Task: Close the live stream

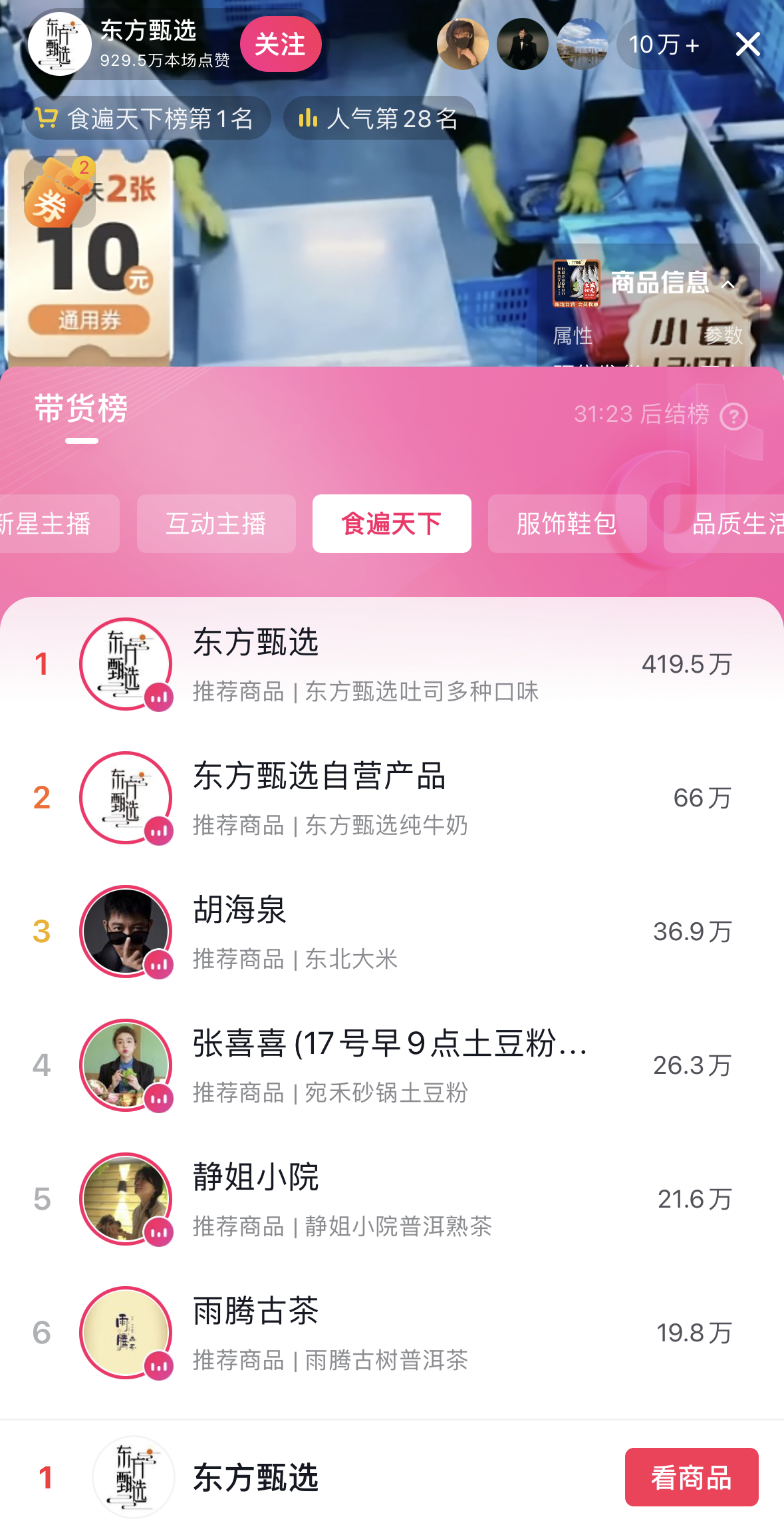Action: (x=747, y=45)
